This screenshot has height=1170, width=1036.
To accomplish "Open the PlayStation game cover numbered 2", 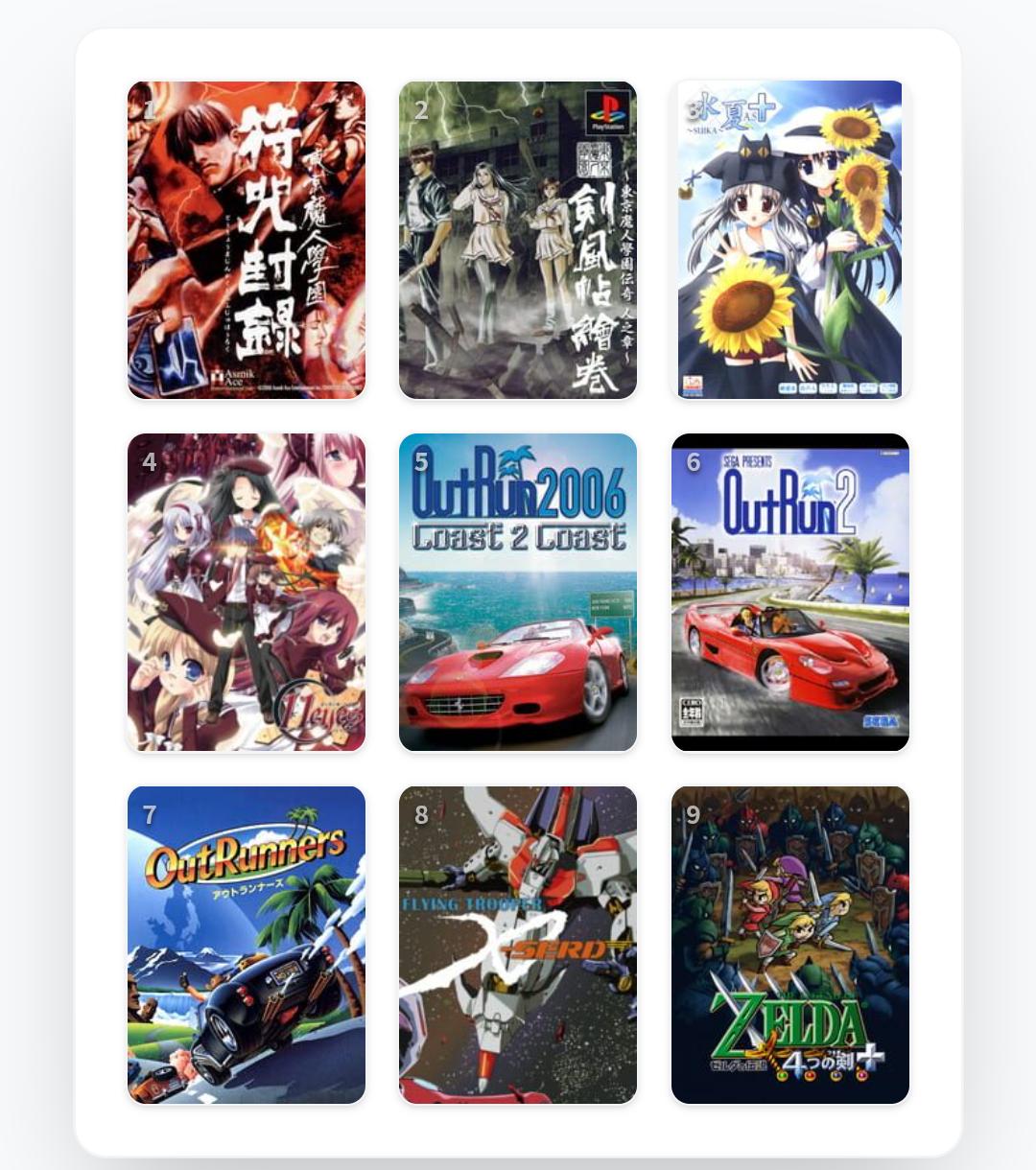I will tap(518, 240).
